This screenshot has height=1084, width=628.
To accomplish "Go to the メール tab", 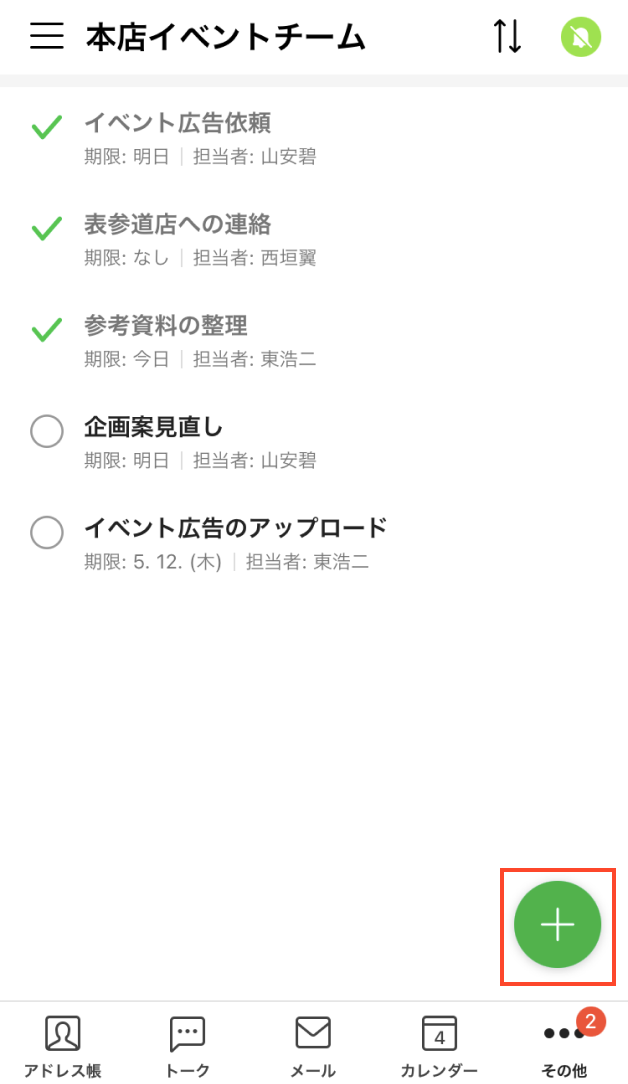I will (x=313, y=1045).
